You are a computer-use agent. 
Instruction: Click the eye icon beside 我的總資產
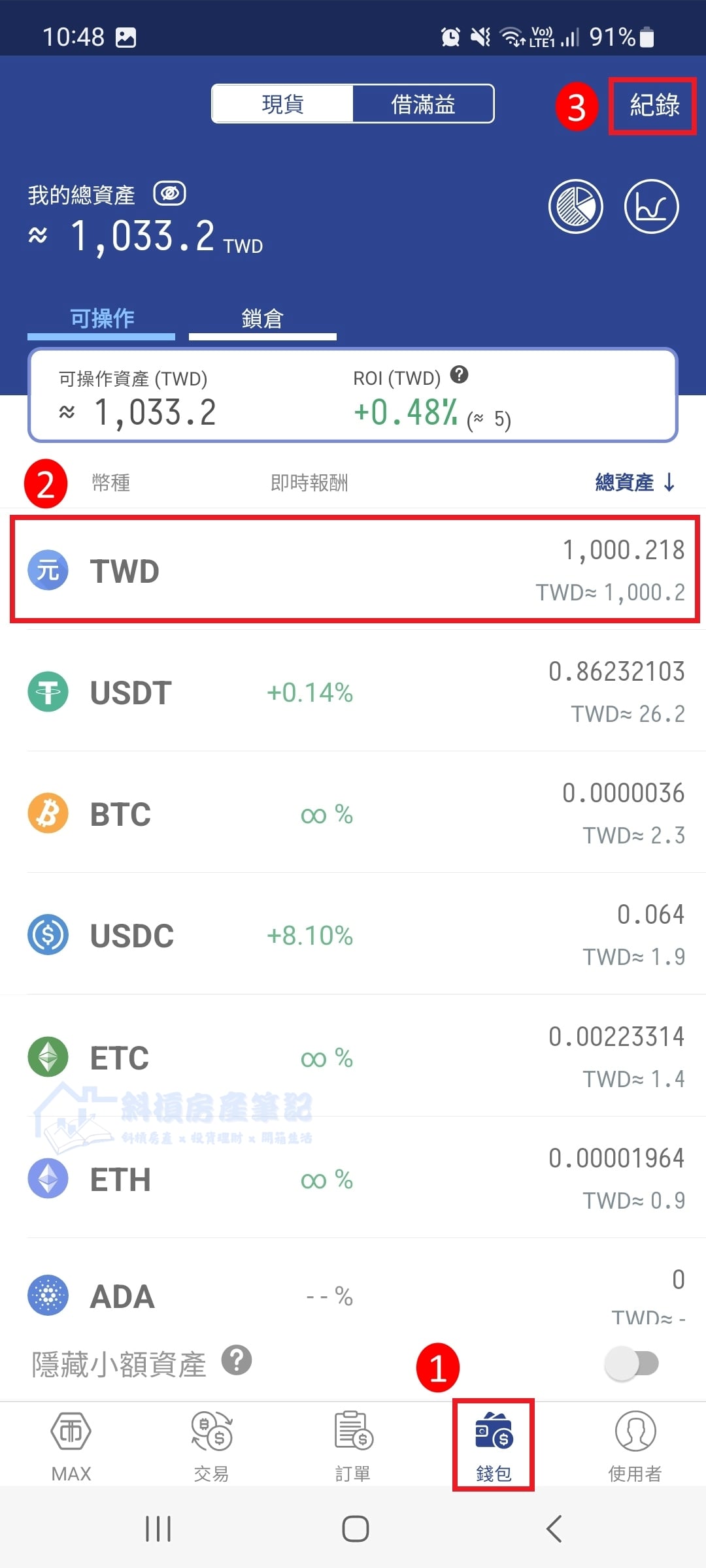170,193
